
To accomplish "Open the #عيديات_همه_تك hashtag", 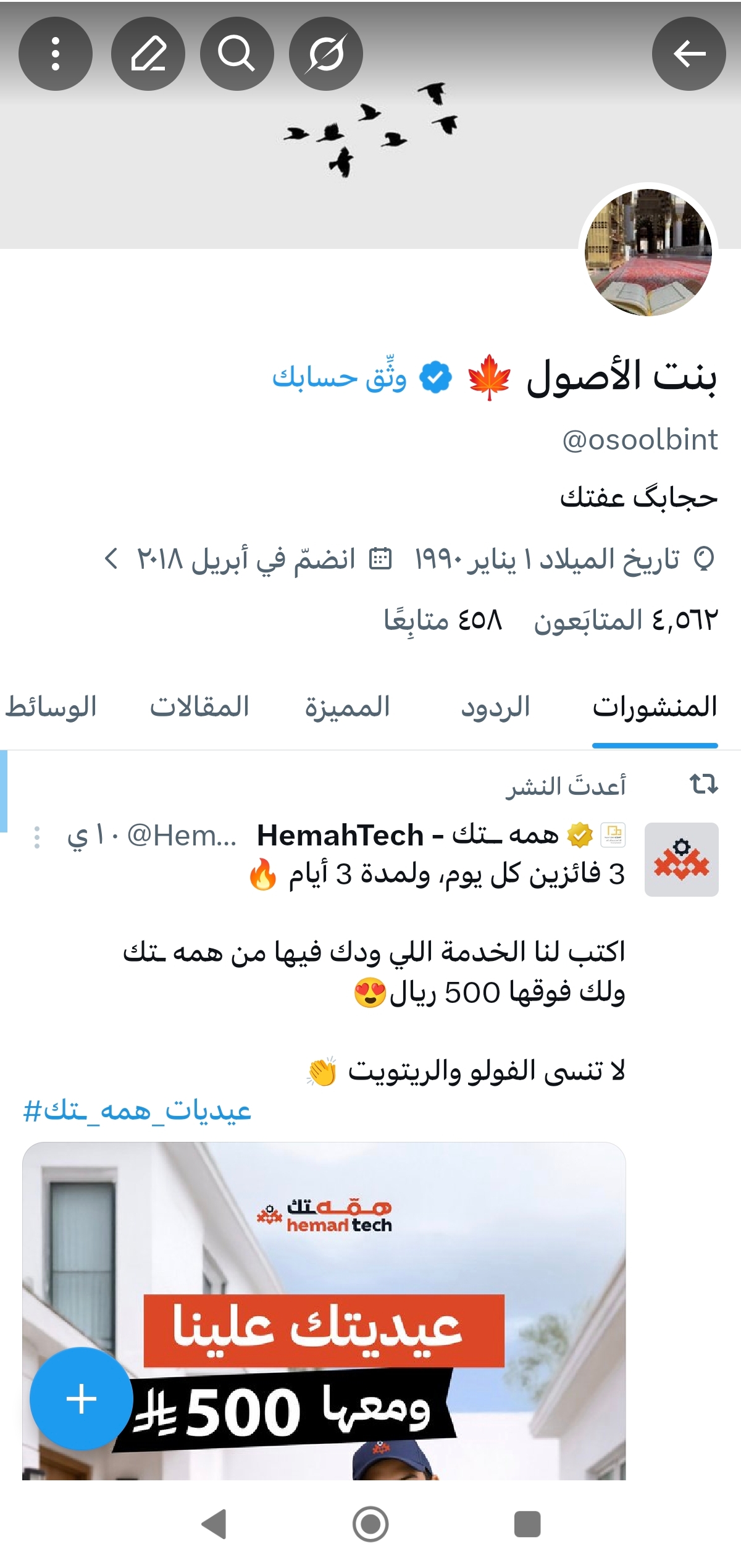I will (x=137, y=1111).
